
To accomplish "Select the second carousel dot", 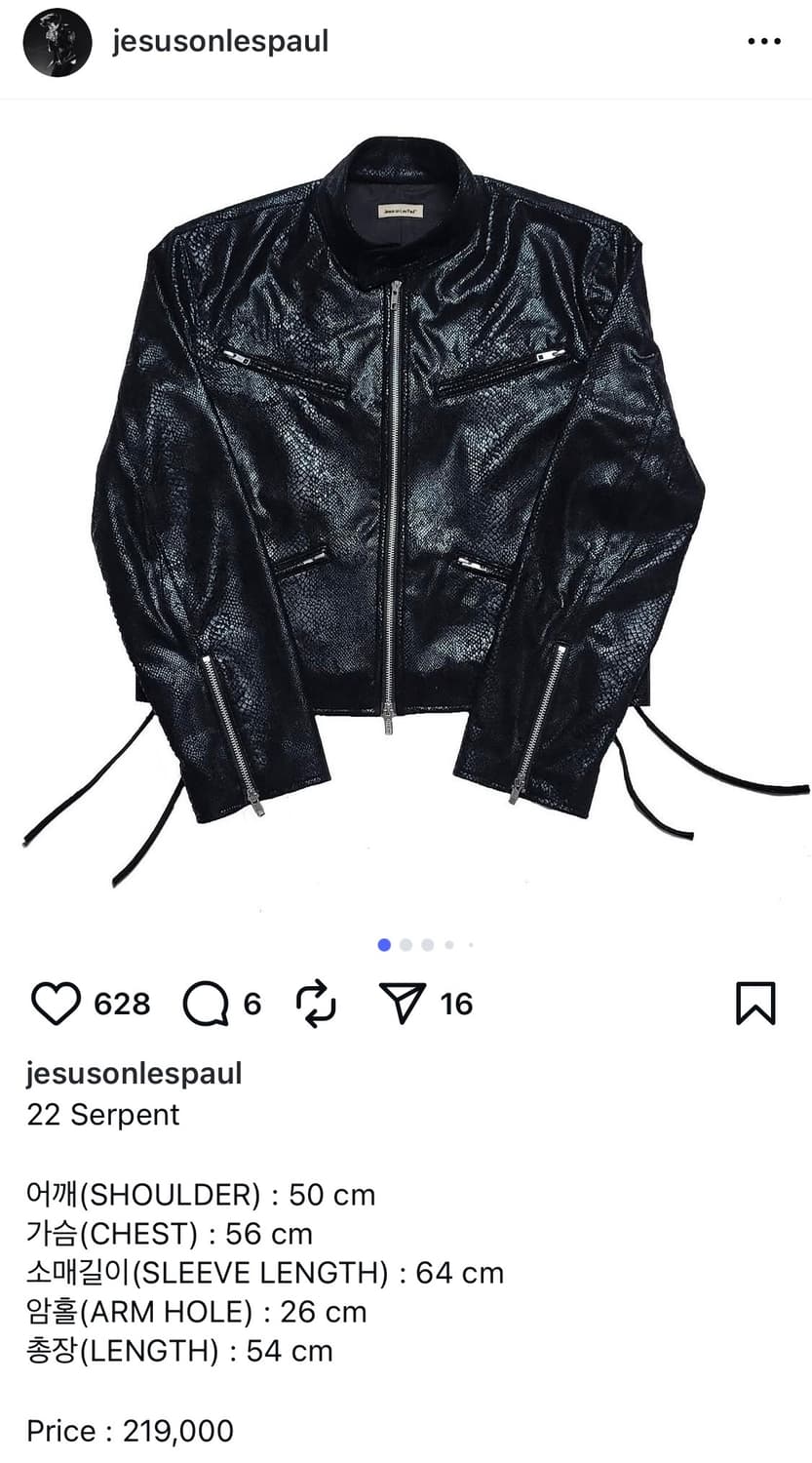I will click(406, 944).
